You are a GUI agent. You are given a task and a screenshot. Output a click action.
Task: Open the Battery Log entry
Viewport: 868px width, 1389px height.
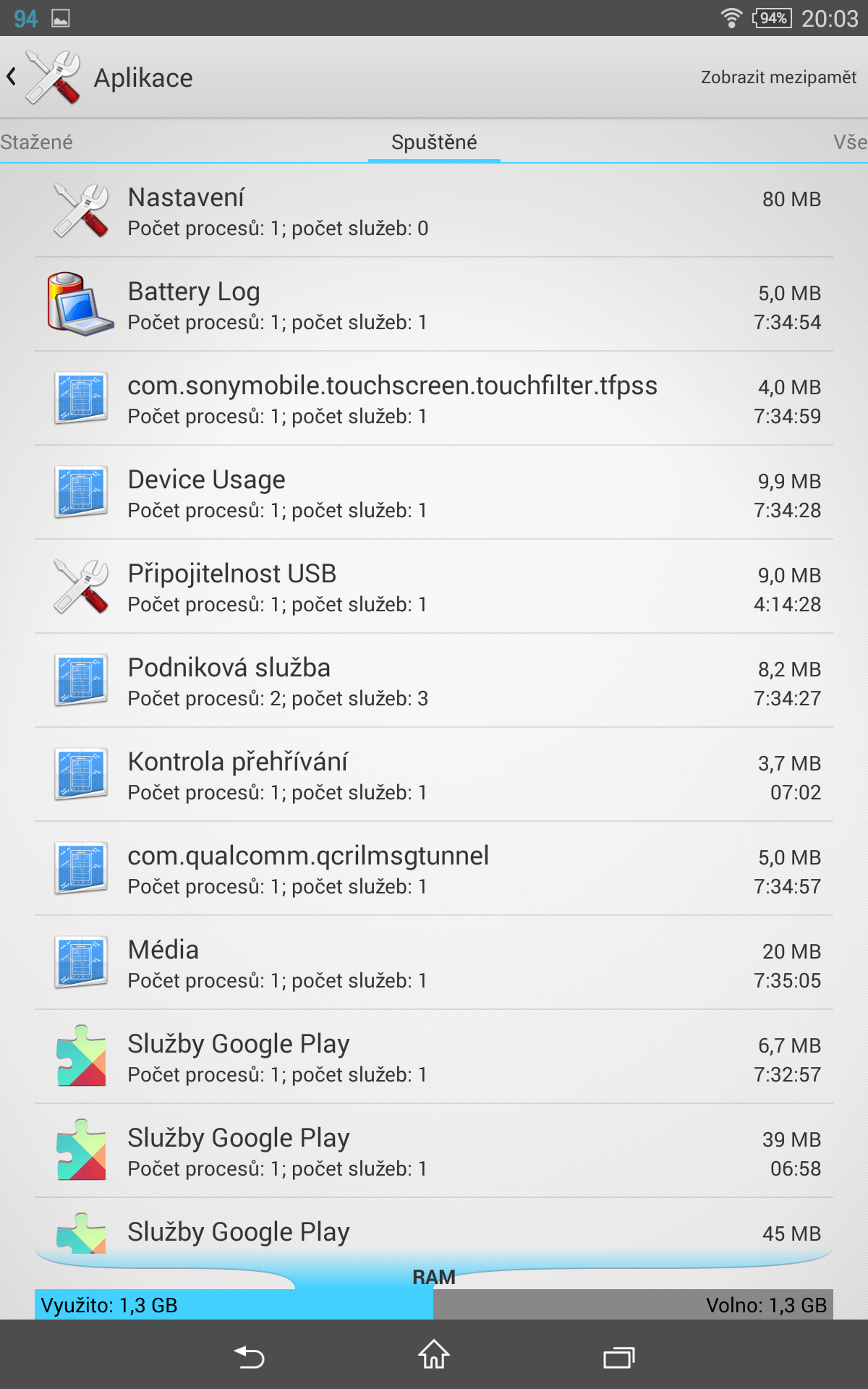(x=434, y=305)
